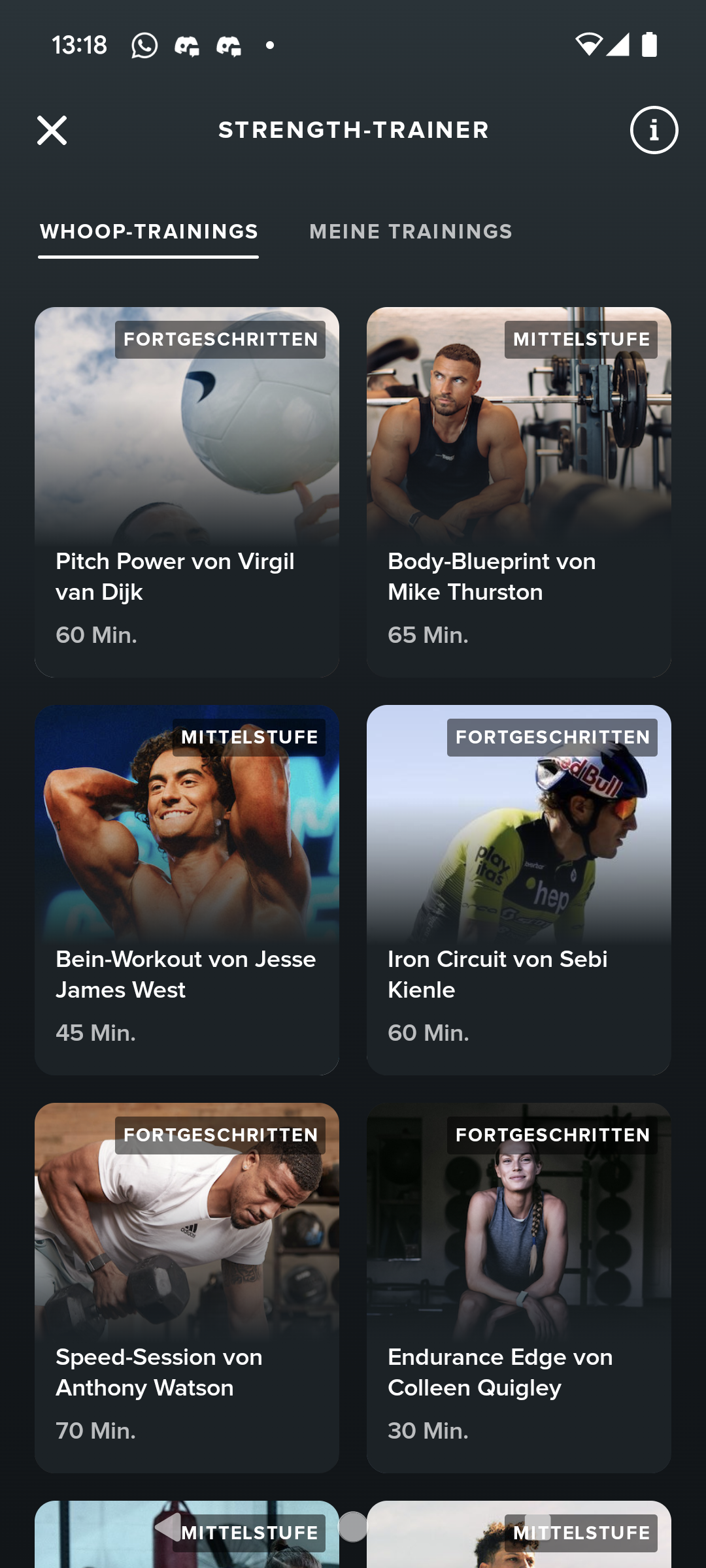Open Bein-Workout von Jesse James West
The width and height of the screenshot is (706, 1568).
(187, 890)
